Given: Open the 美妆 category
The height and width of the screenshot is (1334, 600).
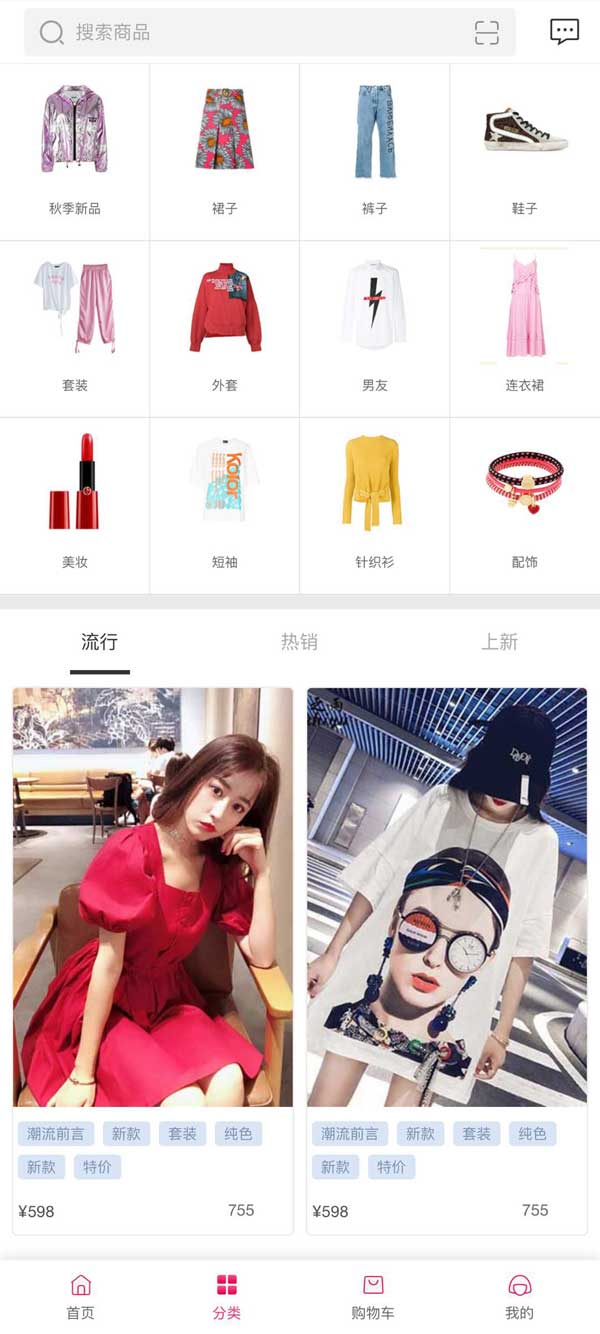Looking at the screenshot, I should (x=75, y=504).
